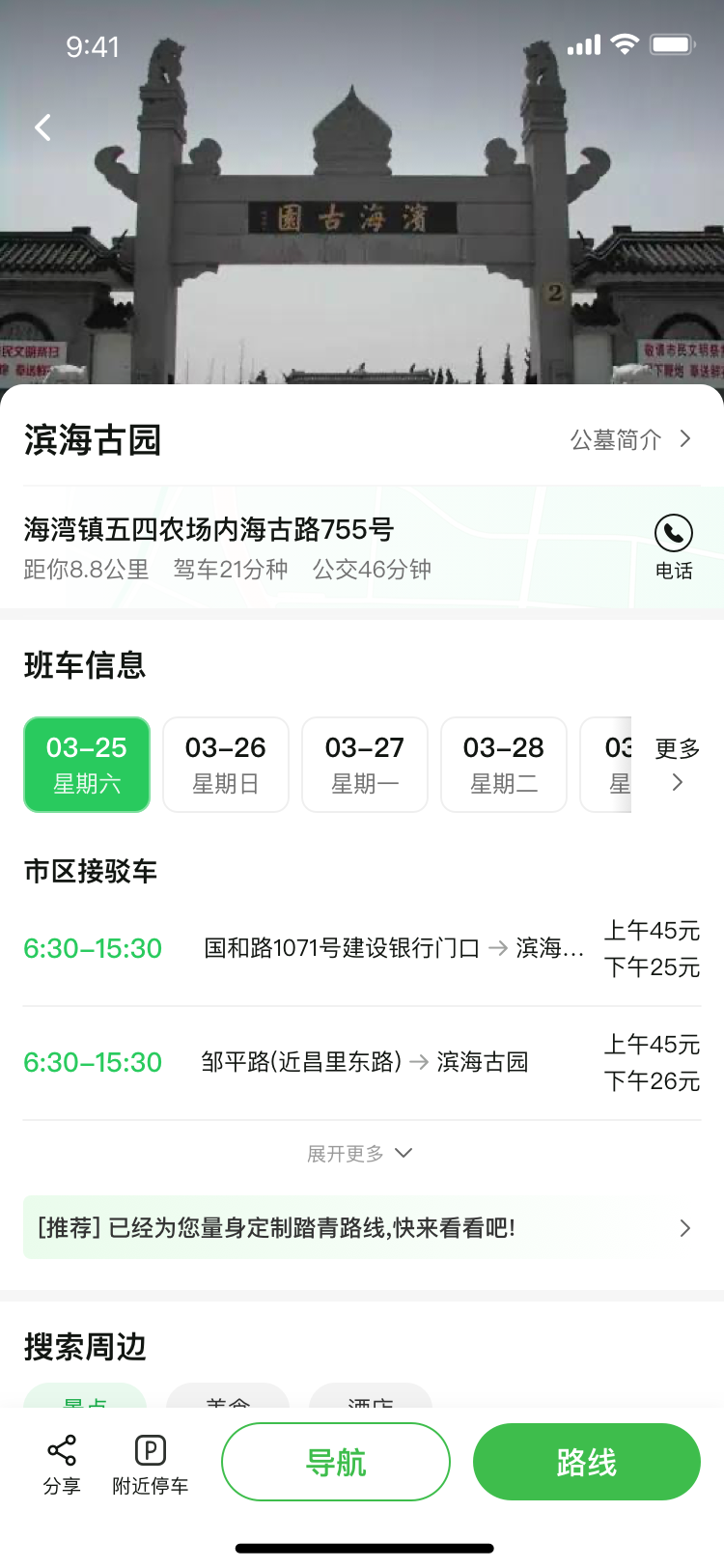Tap the battery indicator in the status bar
The height and width of the screenshot is (1568, 724).
pos(671,43)
